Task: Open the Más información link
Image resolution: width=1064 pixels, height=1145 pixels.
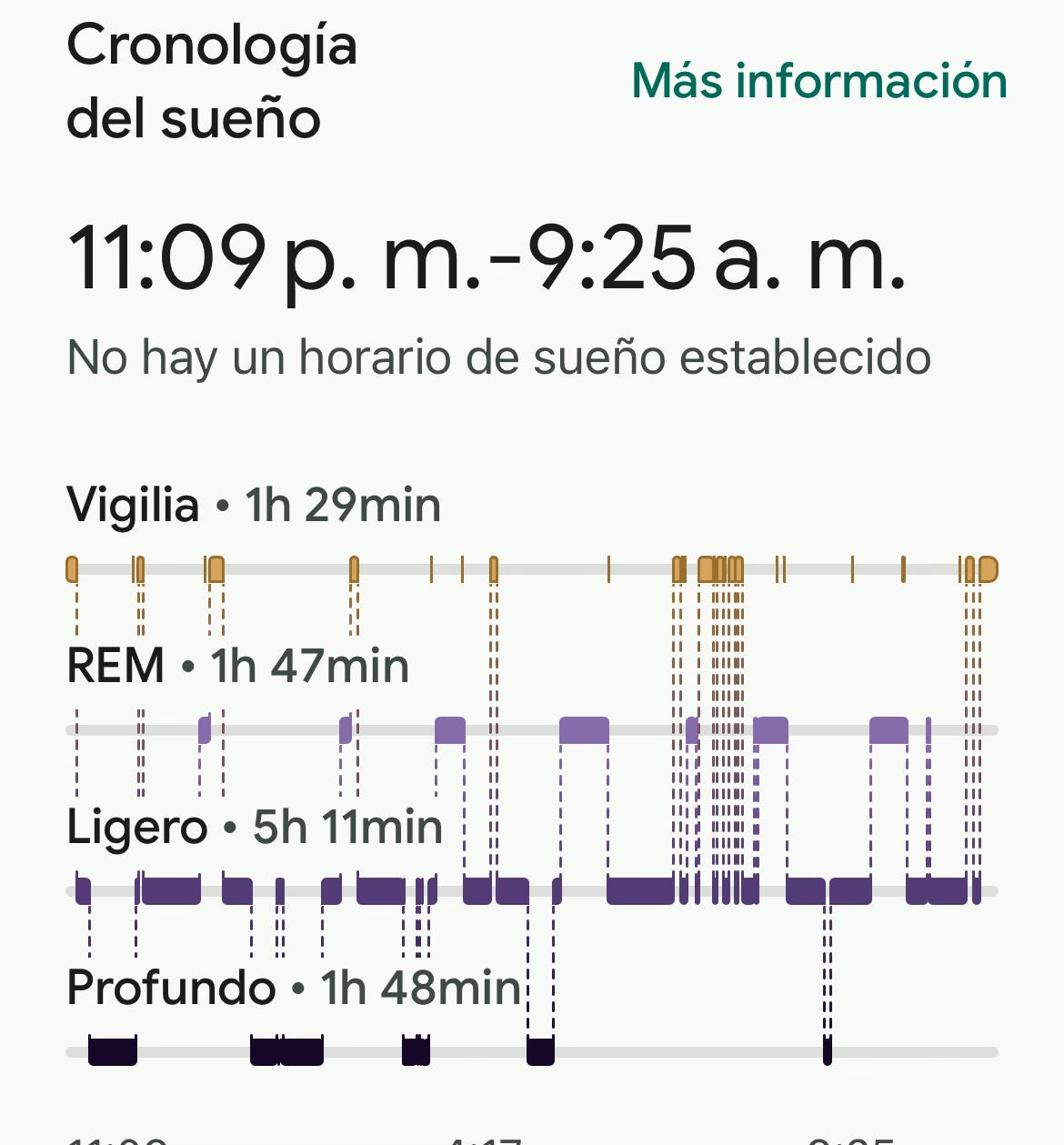Action: click(x=819, y=81)
